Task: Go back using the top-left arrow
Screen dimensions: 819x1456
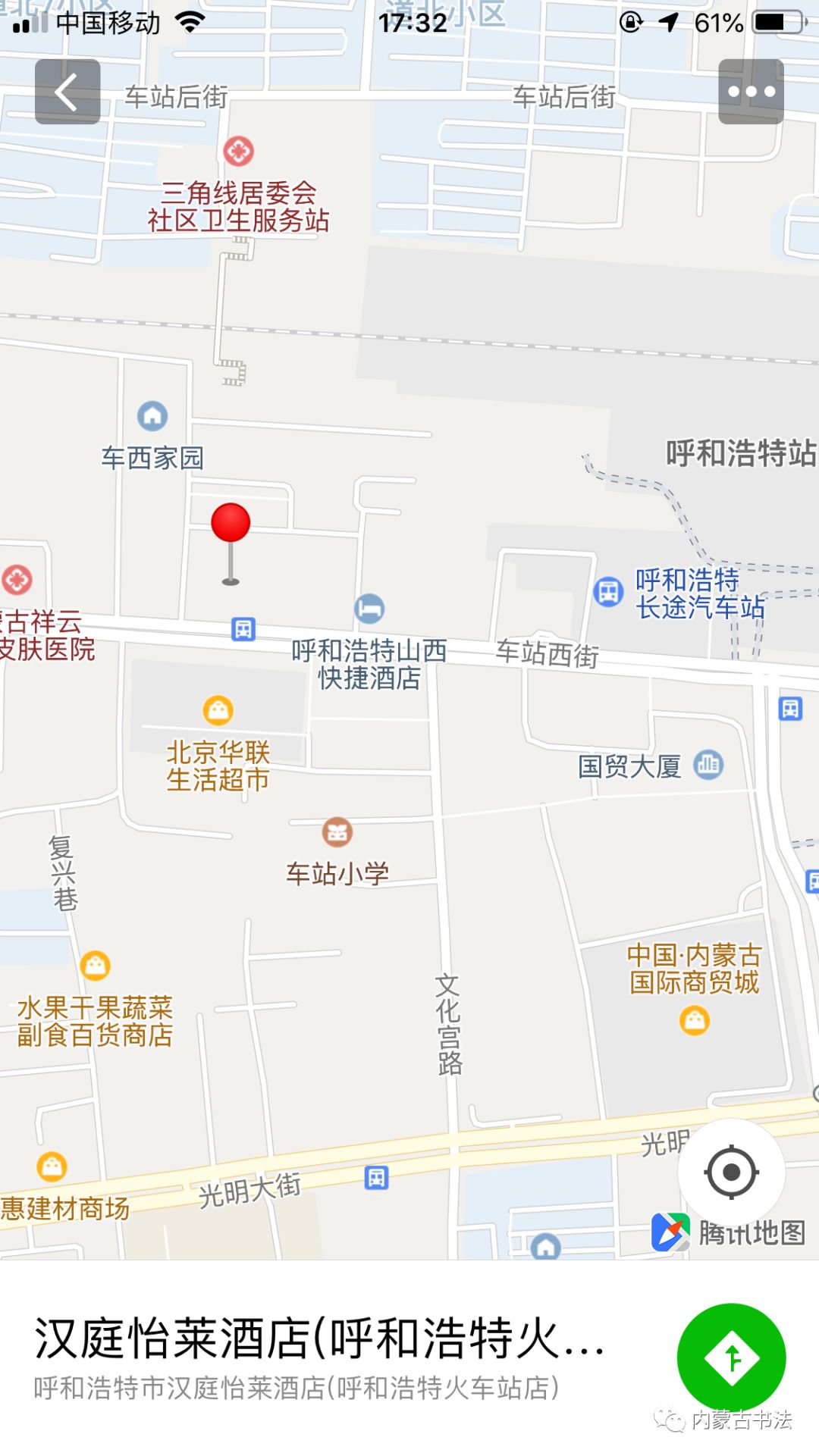Action: pyautogui.click(x=67, y=92)
